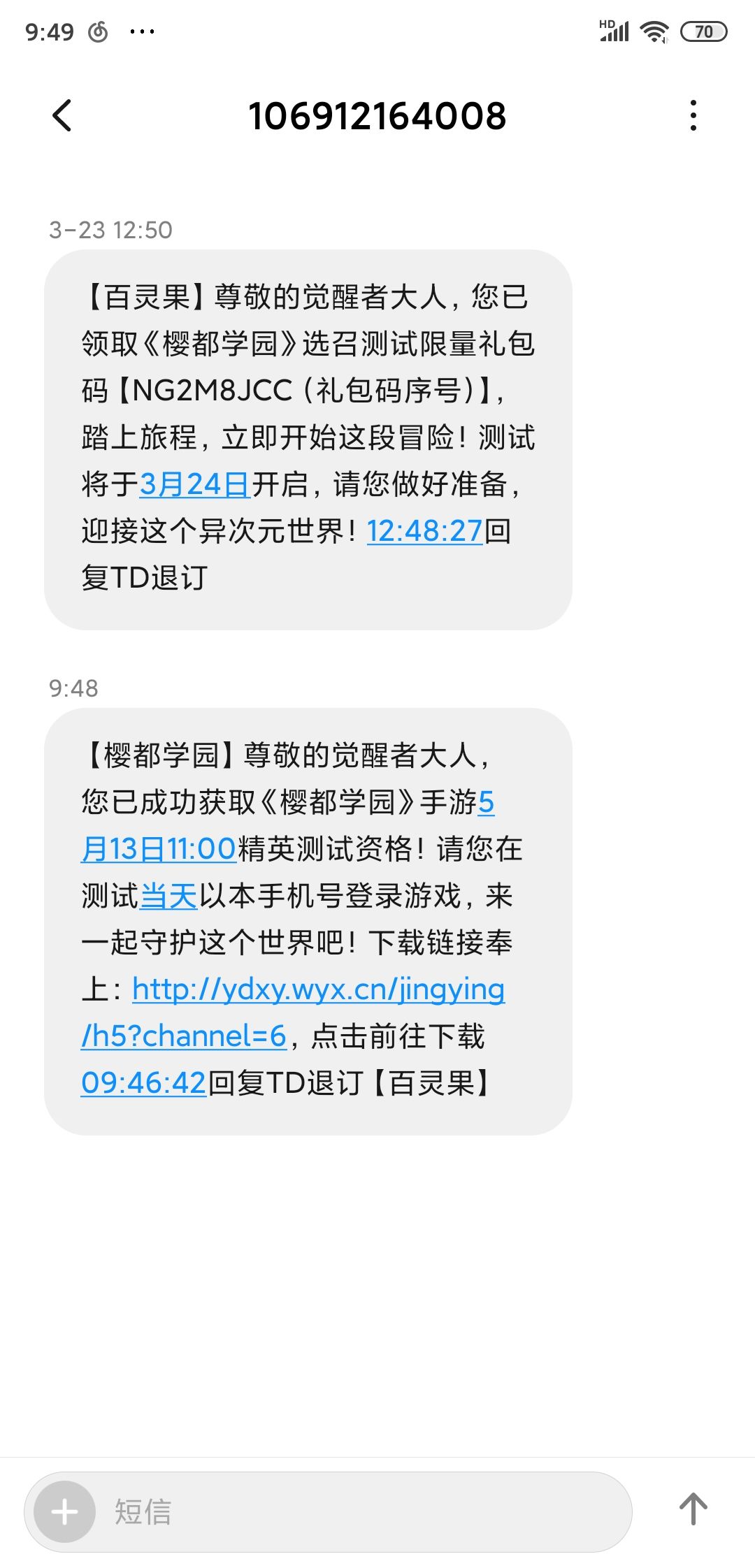Go back to the message list

click(62, 115)
